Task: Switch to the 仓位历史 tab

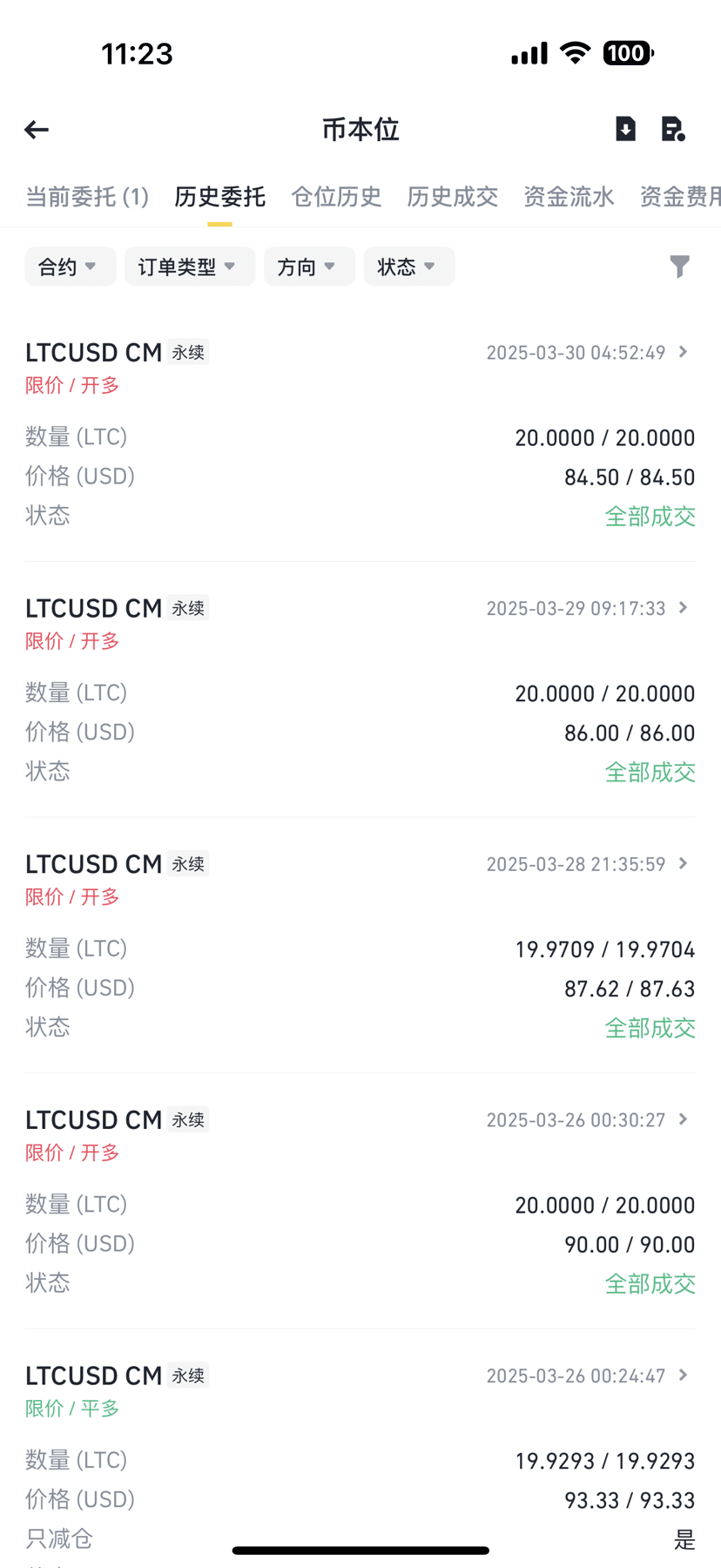Action: (x=336, y=198)
